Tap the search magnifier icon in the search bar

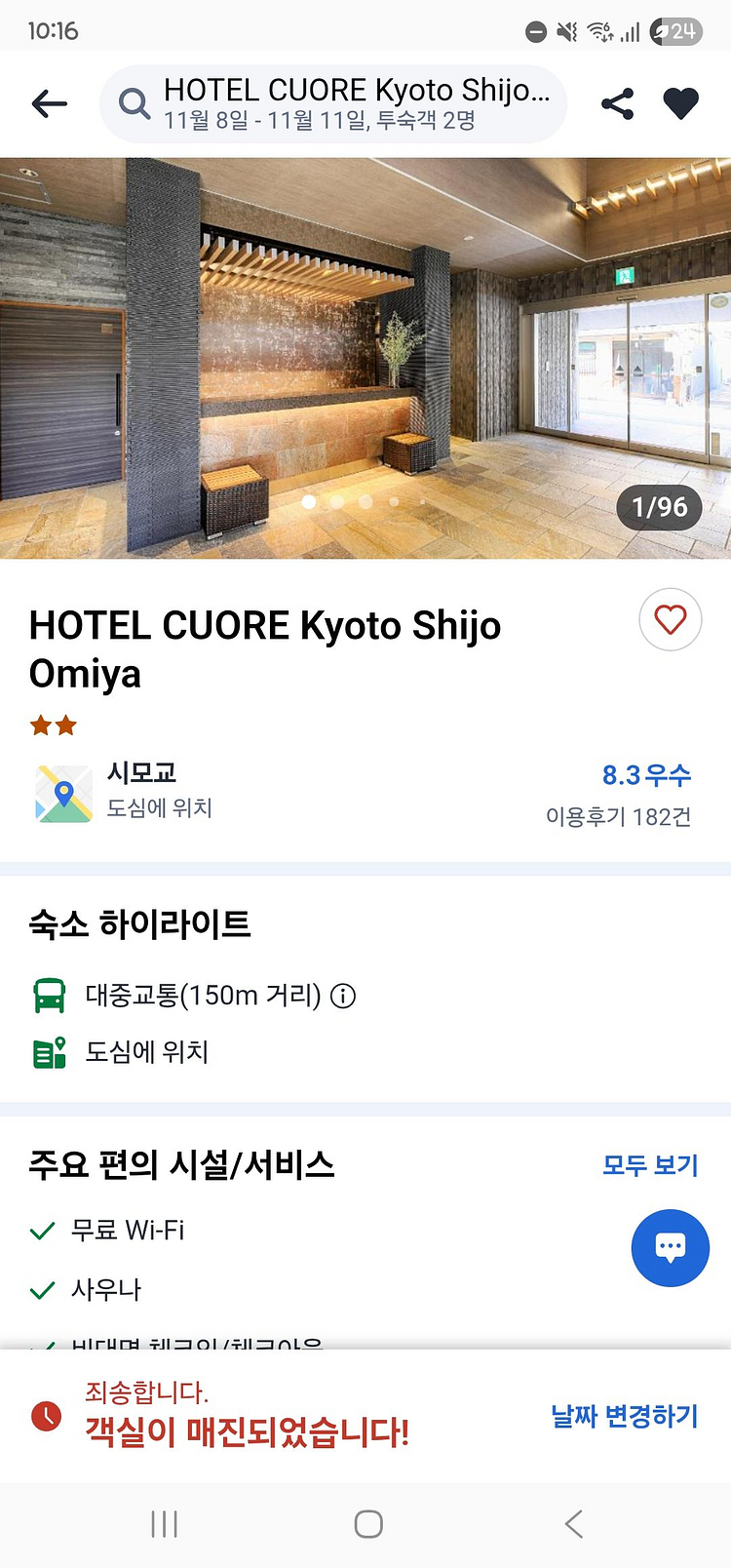pyautogui.click(x=135, y=103)
